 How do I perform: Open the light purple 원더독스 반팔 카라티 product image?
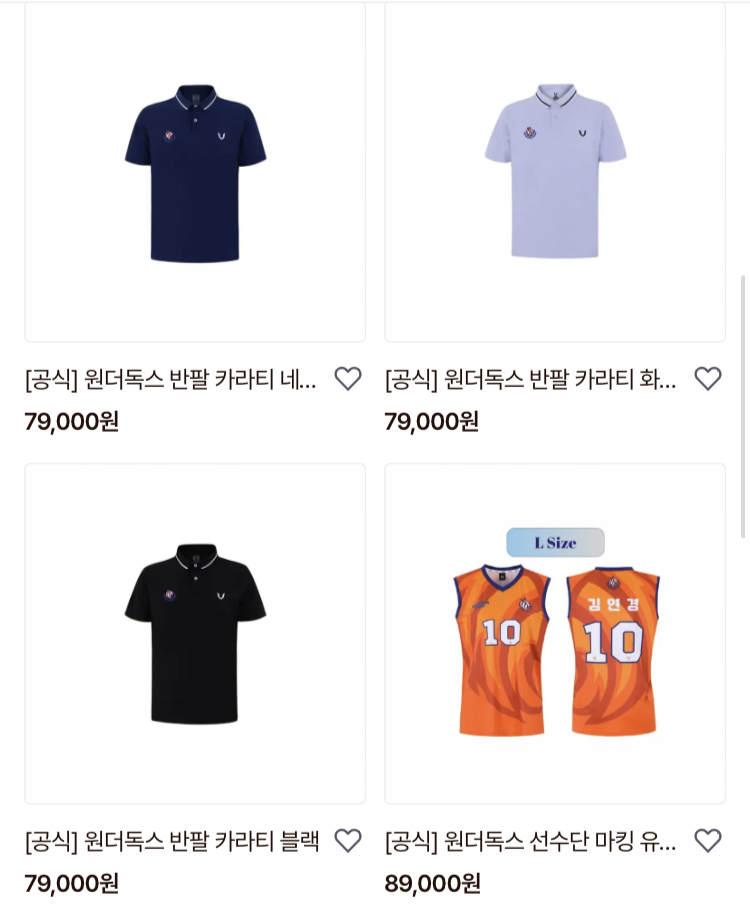click(x=555, y=172)
